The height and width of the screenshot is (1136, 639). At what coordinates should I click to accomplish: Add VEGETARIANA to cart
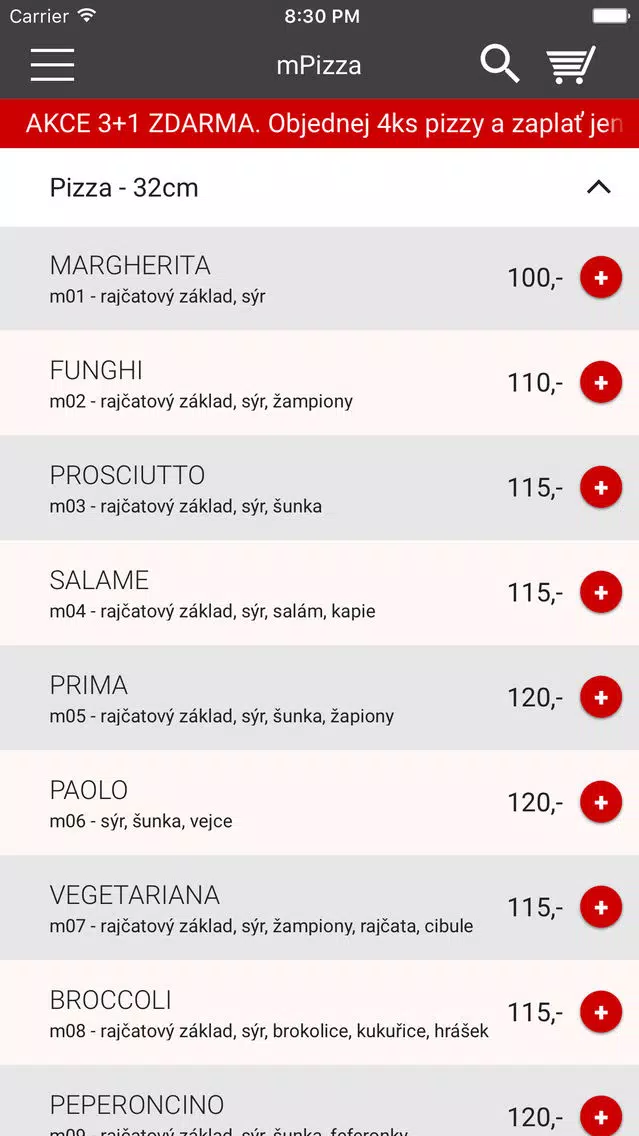coord(601,907)
